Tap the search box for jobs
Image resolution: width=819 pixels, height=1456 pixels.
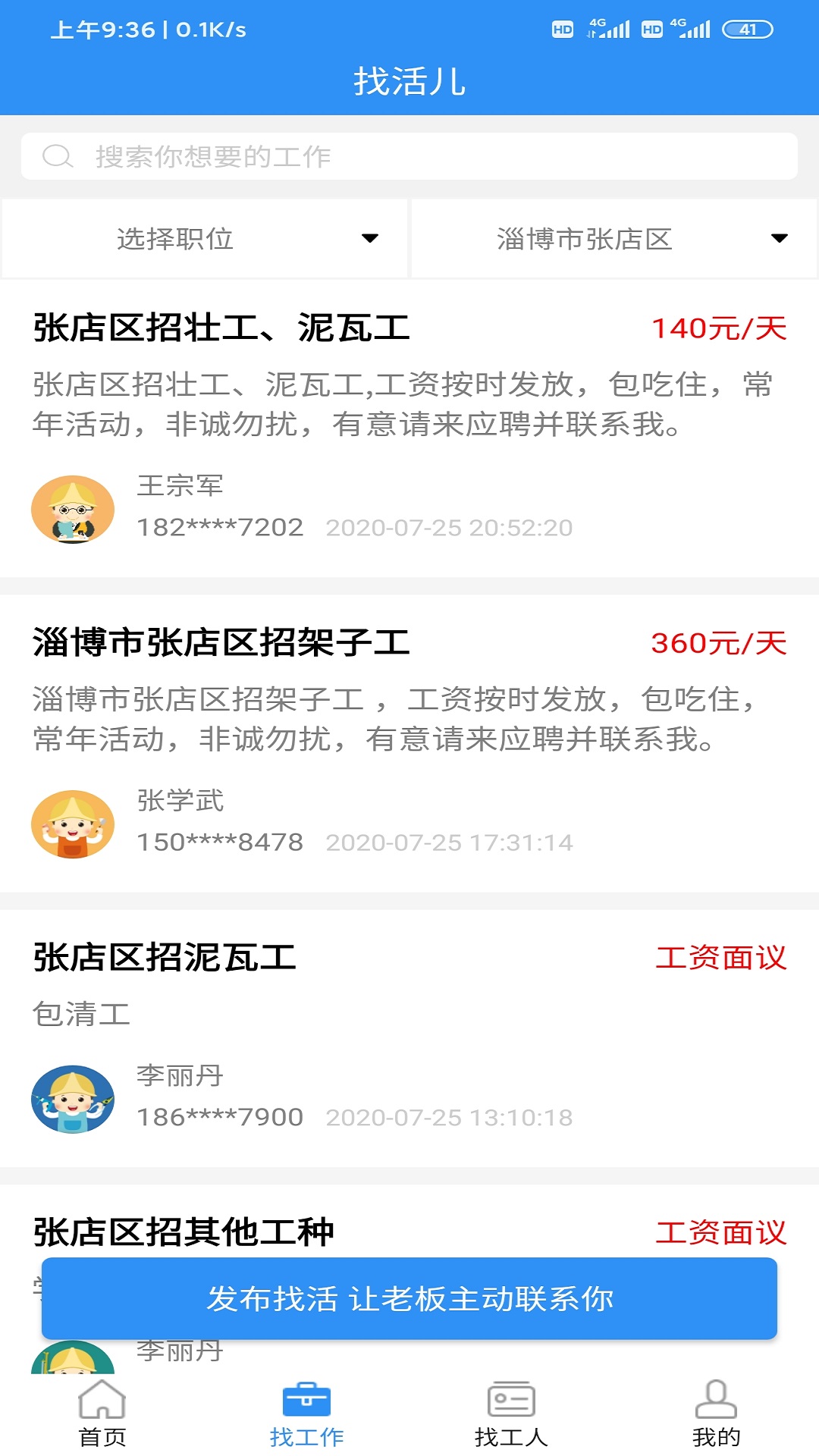click(409, 156)
